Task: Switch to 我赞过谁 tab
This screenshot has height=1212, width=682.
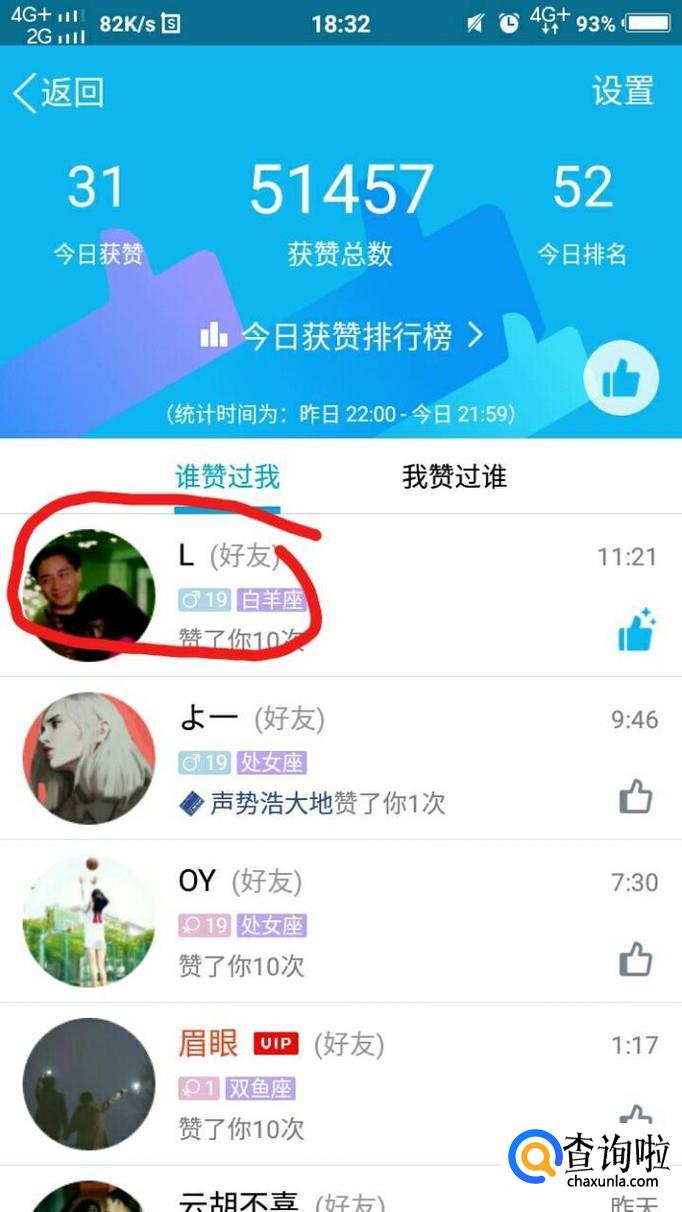Action: tap(454, 477)
